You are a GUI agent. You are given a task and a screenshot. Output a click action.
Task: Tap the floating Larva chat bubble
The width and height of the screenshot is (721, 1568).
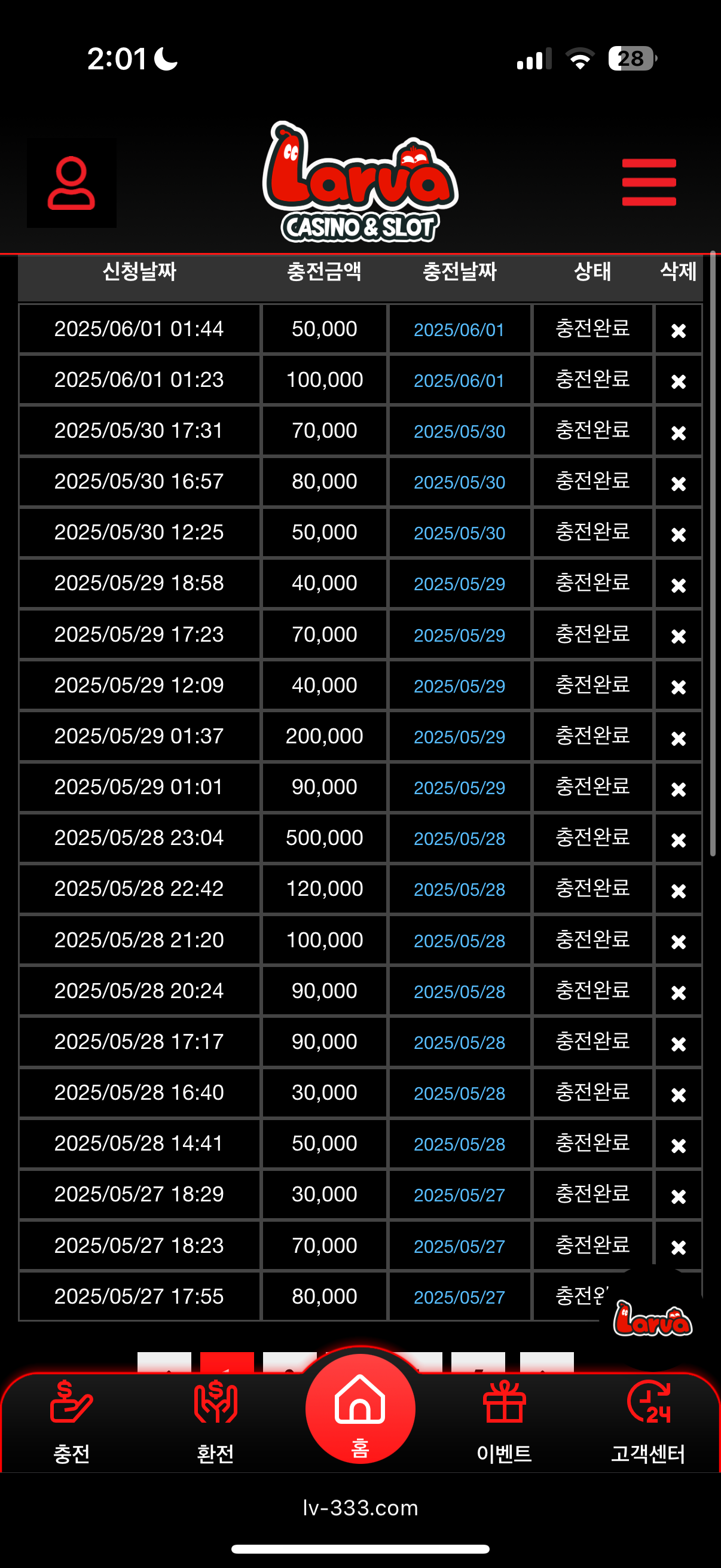(652, 1318)
